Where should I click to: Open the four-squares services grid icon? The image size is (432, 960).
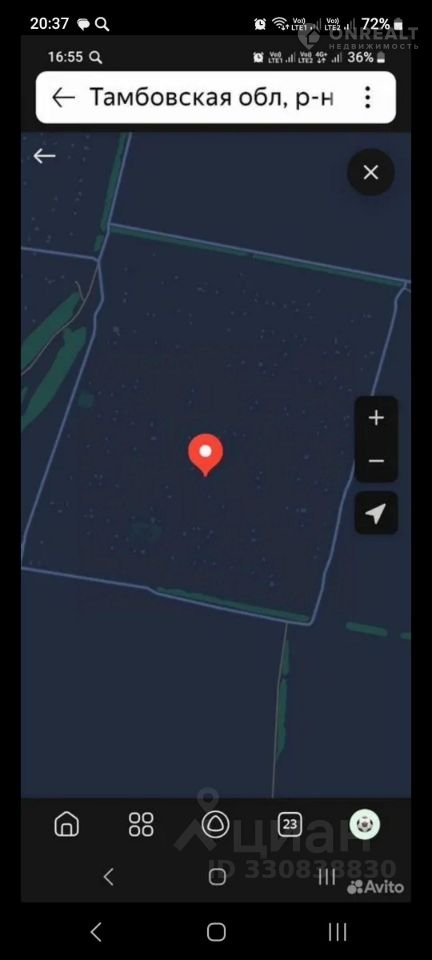141,824
